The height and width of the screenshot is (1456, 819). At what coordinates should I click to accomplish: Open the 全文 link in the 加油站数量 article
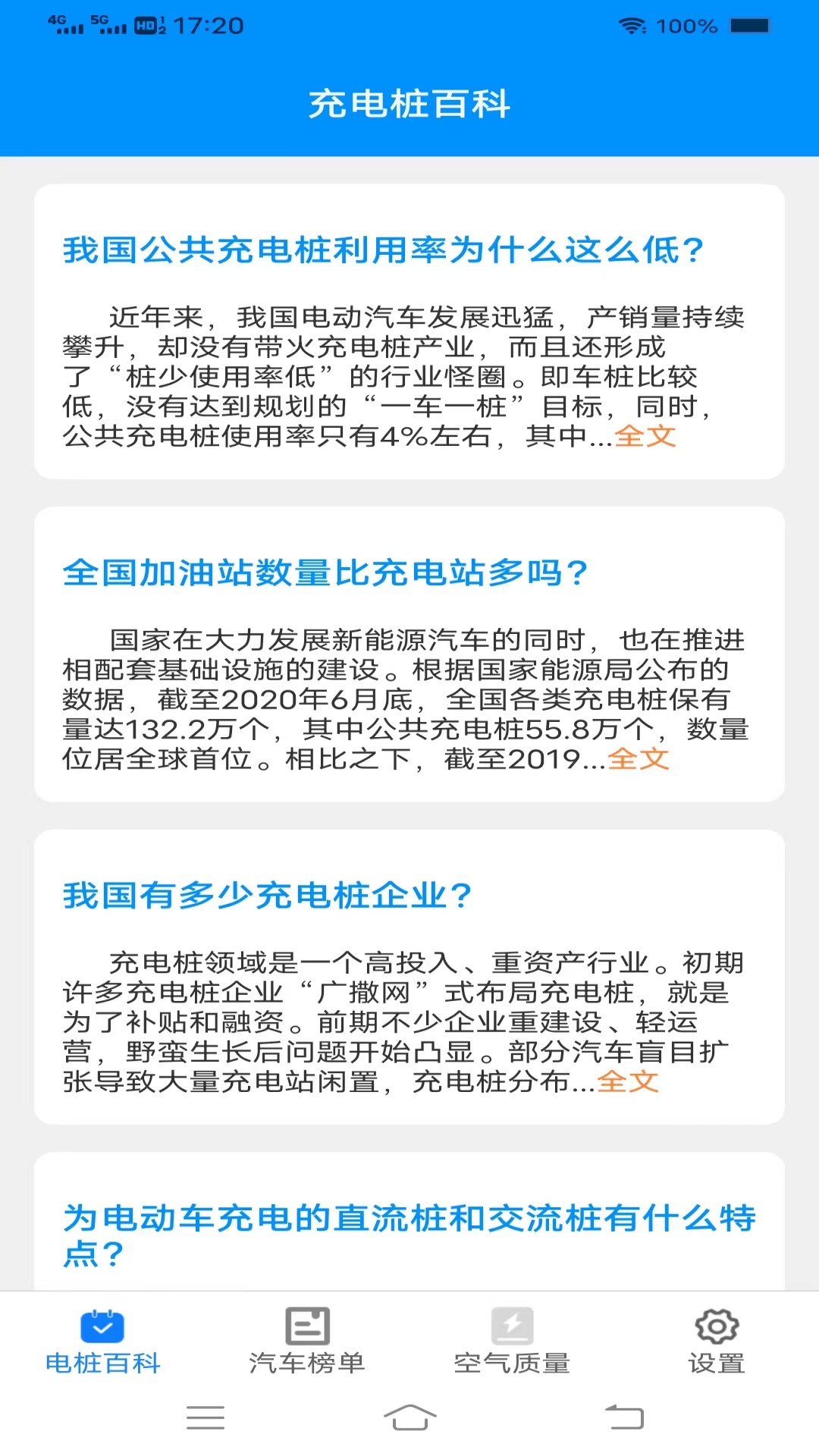639,758
